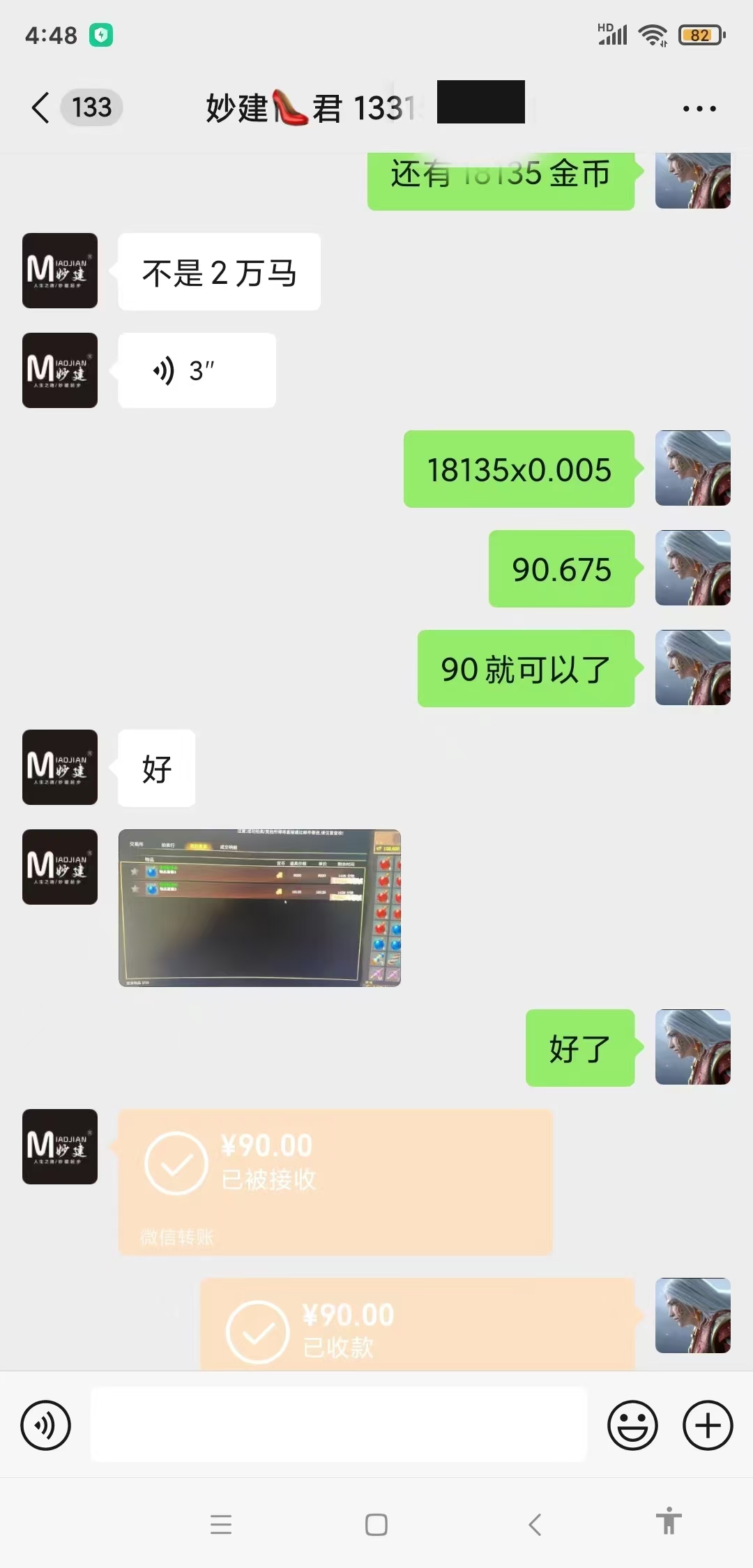Tap the system home button

(x=376, y=1525)
